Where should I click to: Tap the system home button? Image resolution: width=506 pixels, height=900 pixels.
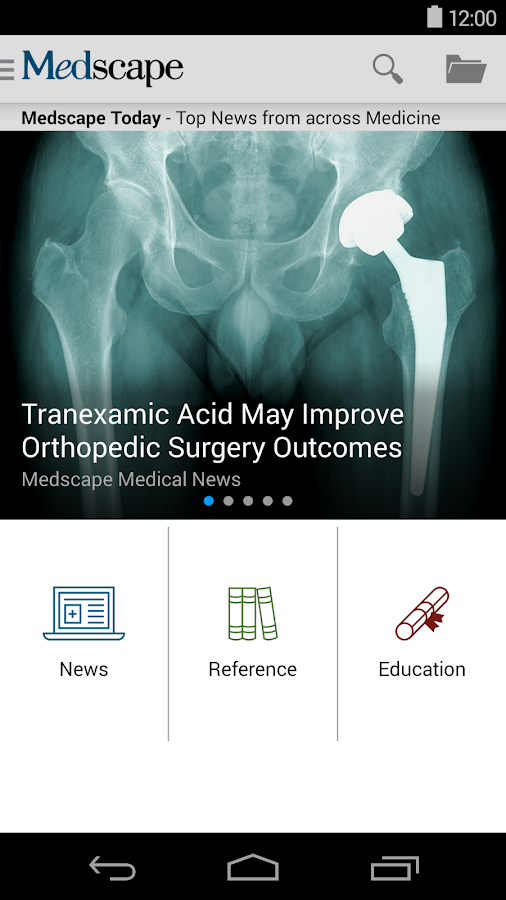tap(252, 867)
